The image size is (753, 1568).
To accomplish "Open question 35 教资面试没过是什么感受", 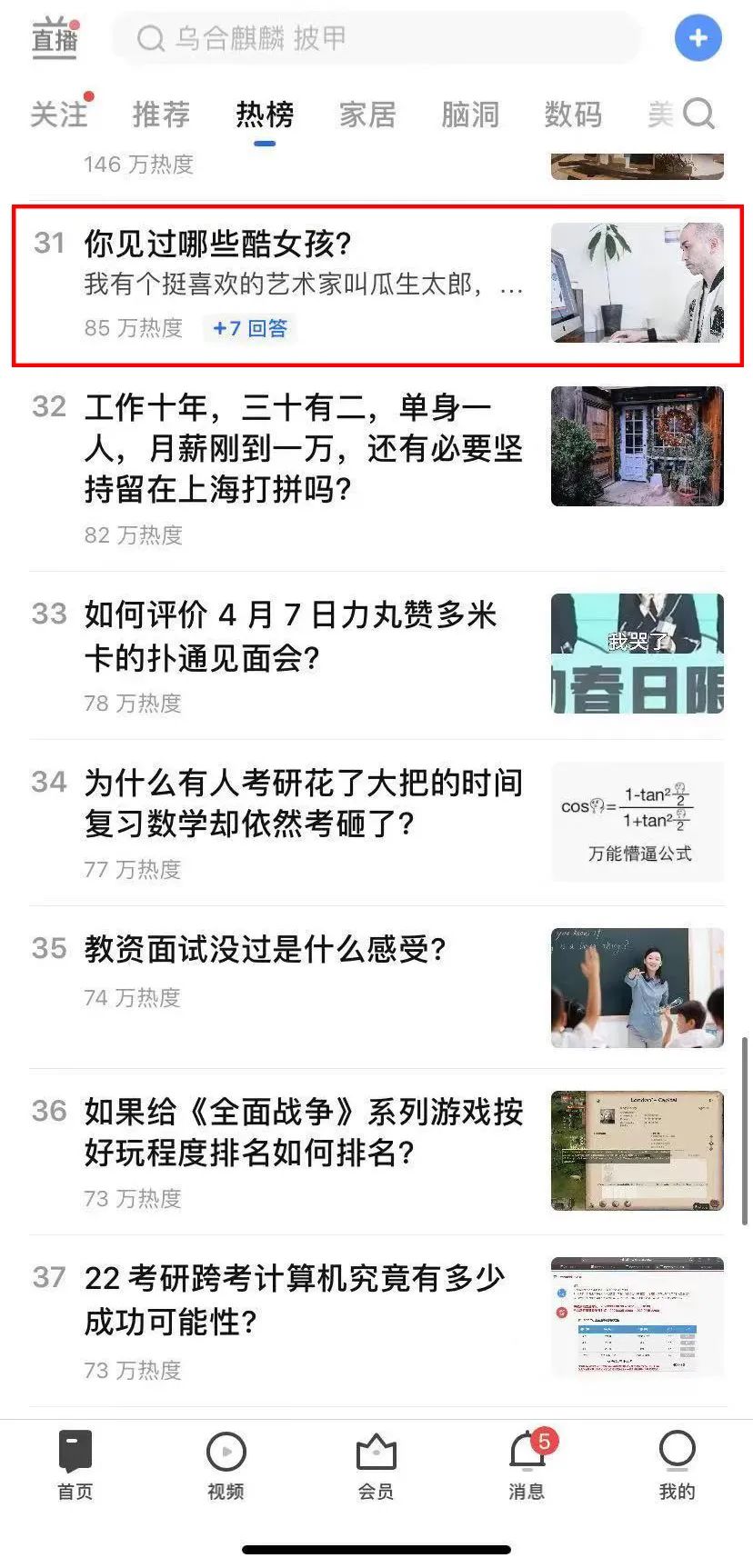I will 266,949.
